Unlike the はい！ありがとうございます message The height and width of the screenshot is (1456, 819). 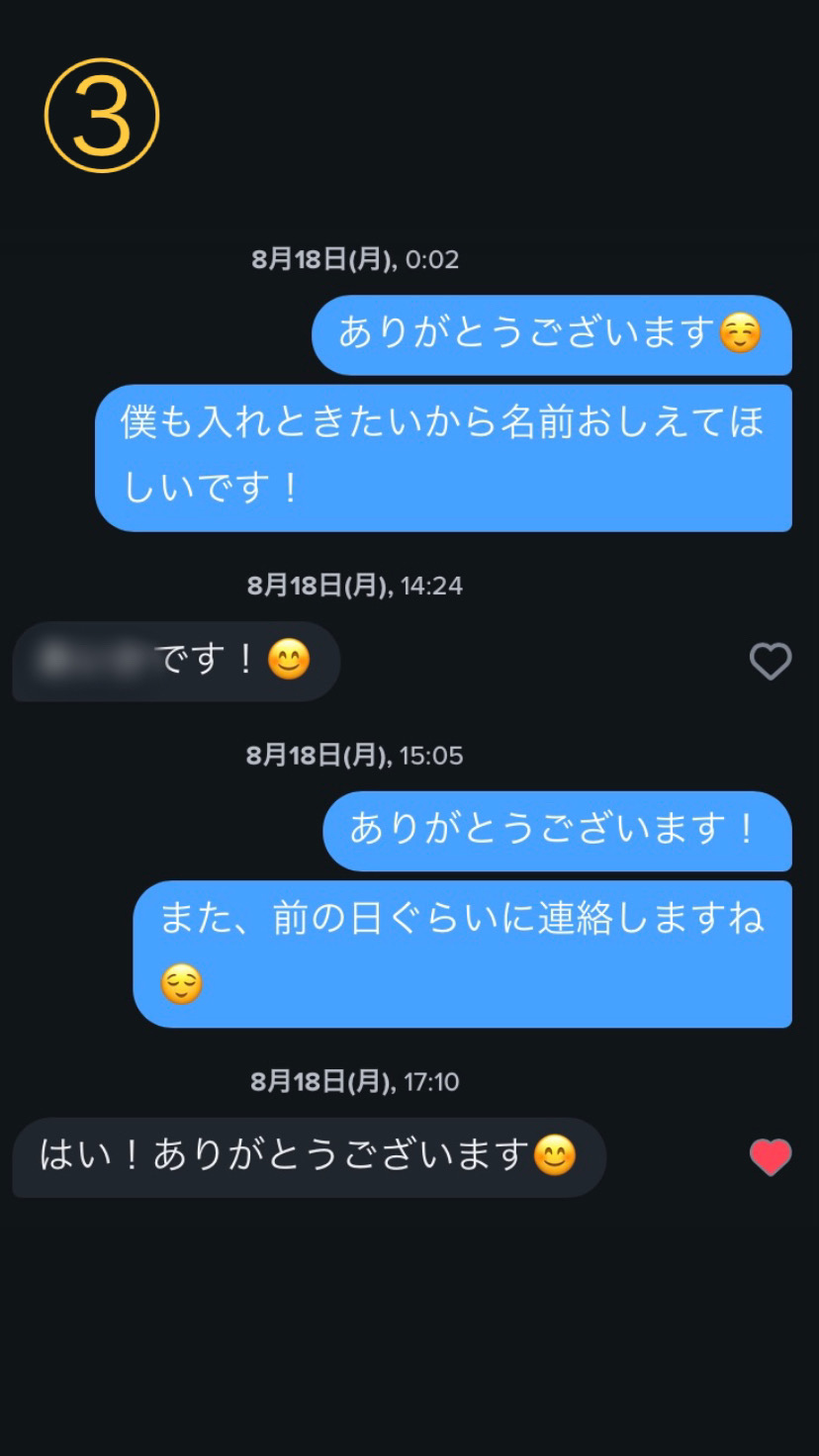pyautogui.click(x=770, y=1156)
